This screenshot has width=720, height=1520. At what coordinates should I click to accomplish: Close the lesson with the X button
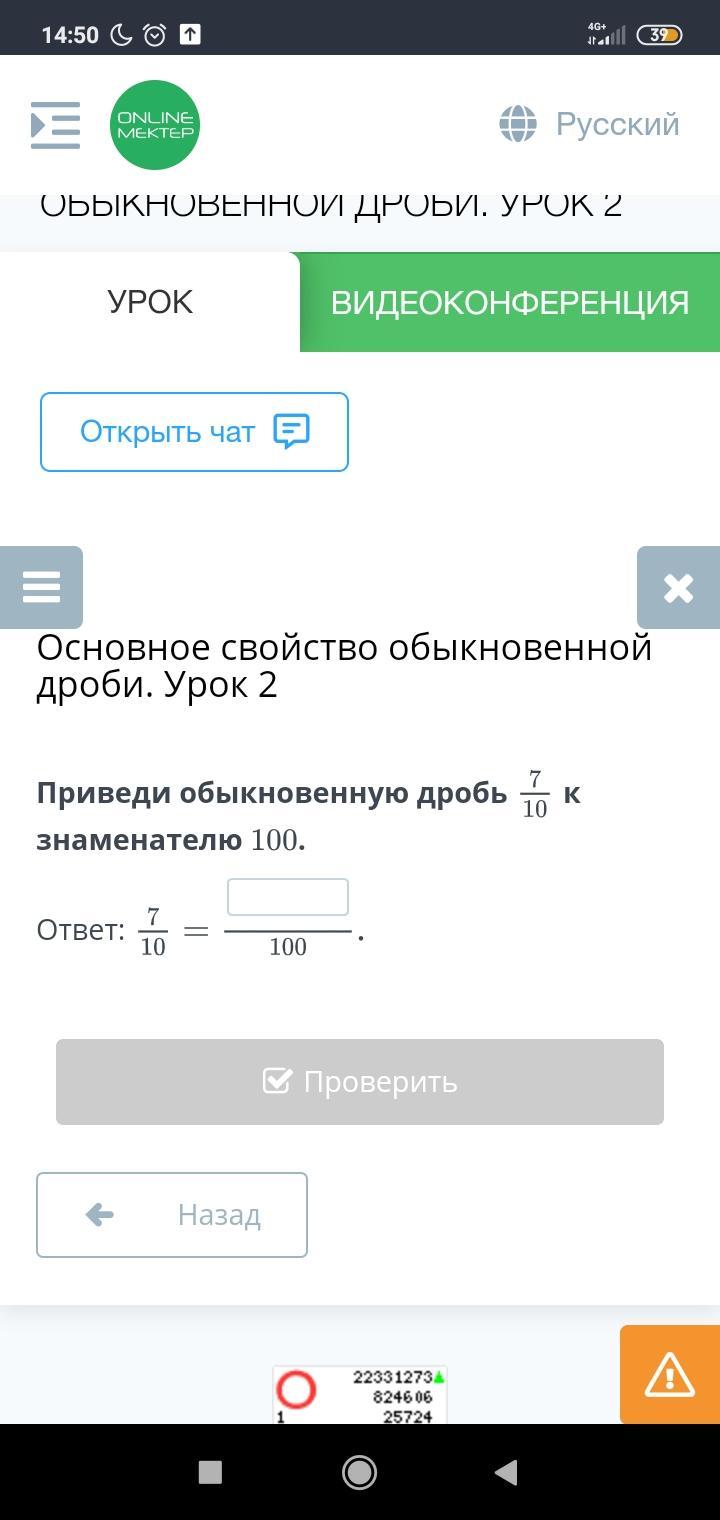point(678,587)
